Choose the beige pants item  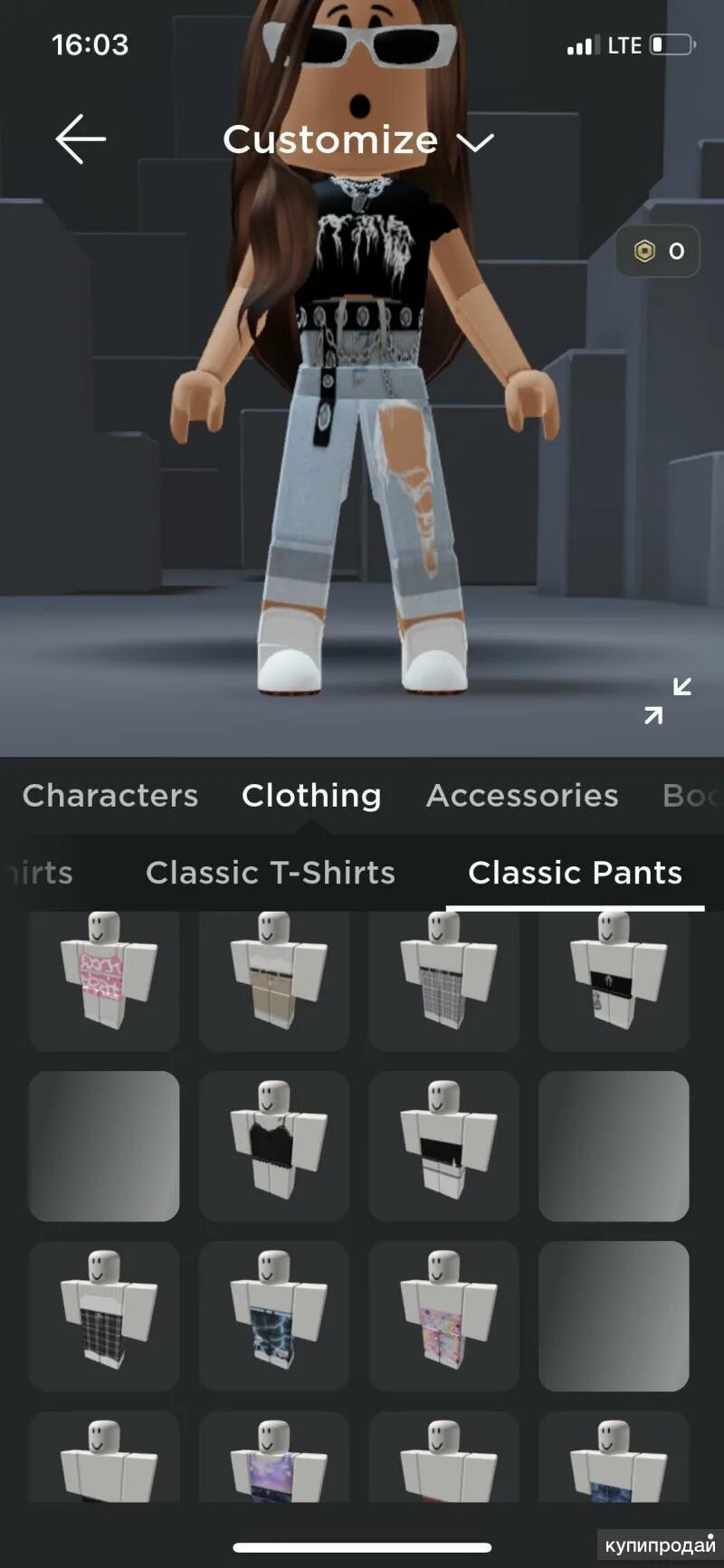point(274,980)
